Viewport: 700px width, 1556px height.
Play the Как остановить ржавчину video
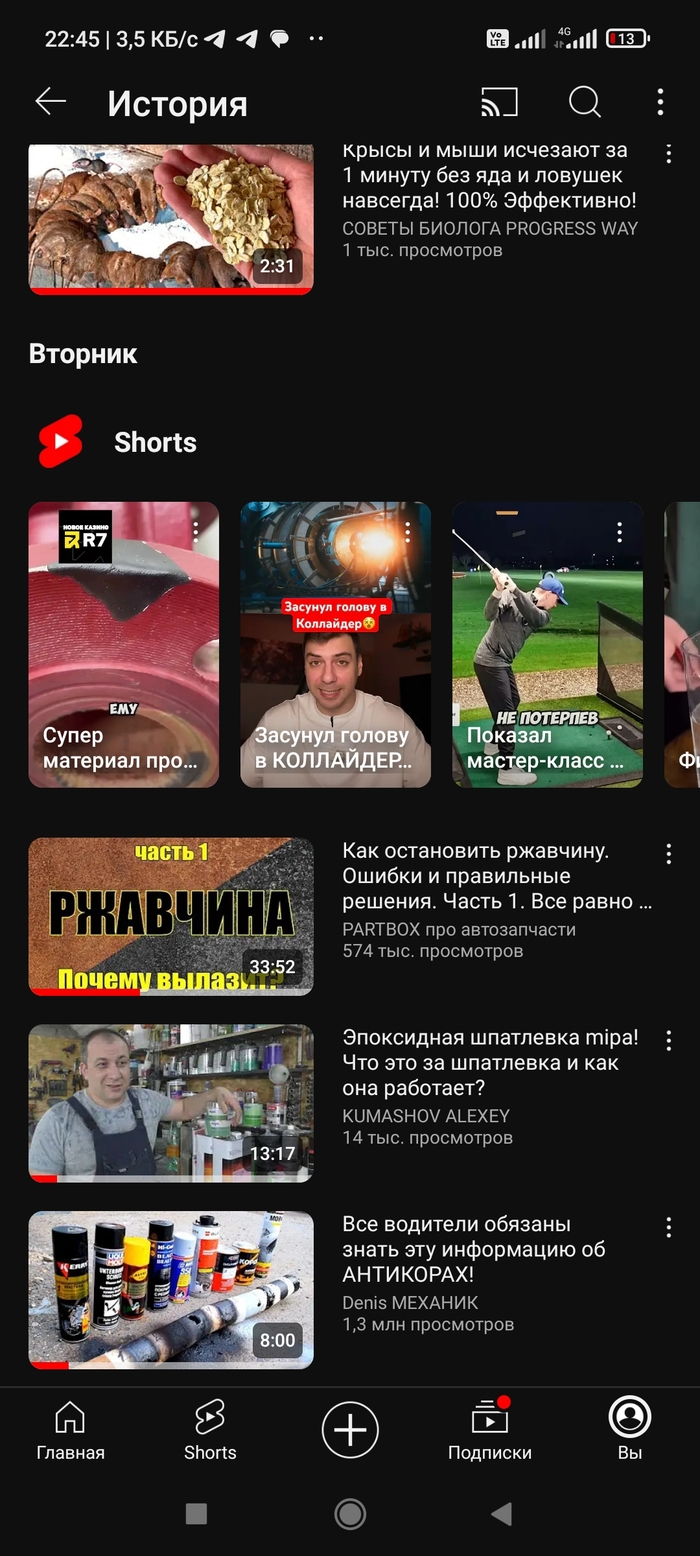coord(171,916)
